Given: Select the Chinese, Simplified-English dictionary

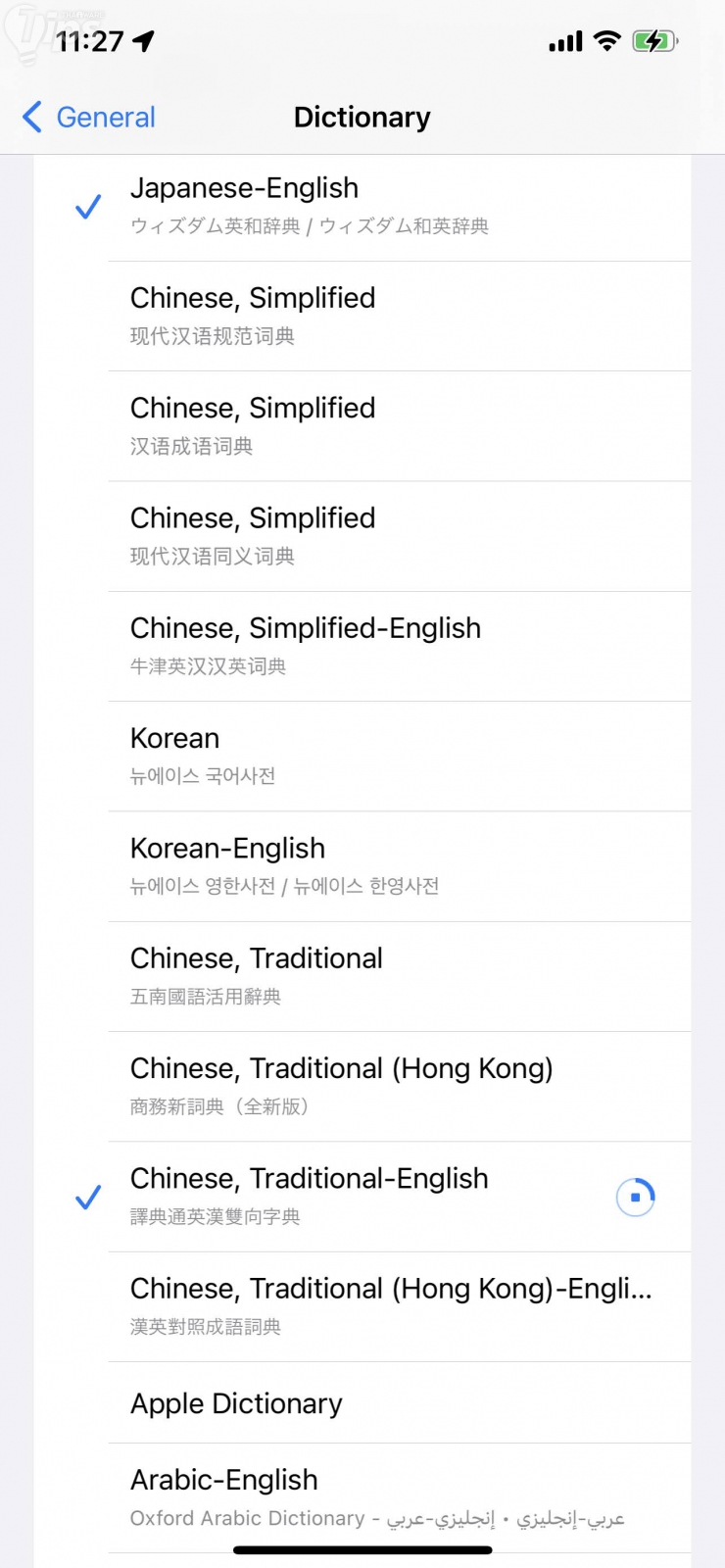Looking at the screenshot, I should [x=362, y=646].
